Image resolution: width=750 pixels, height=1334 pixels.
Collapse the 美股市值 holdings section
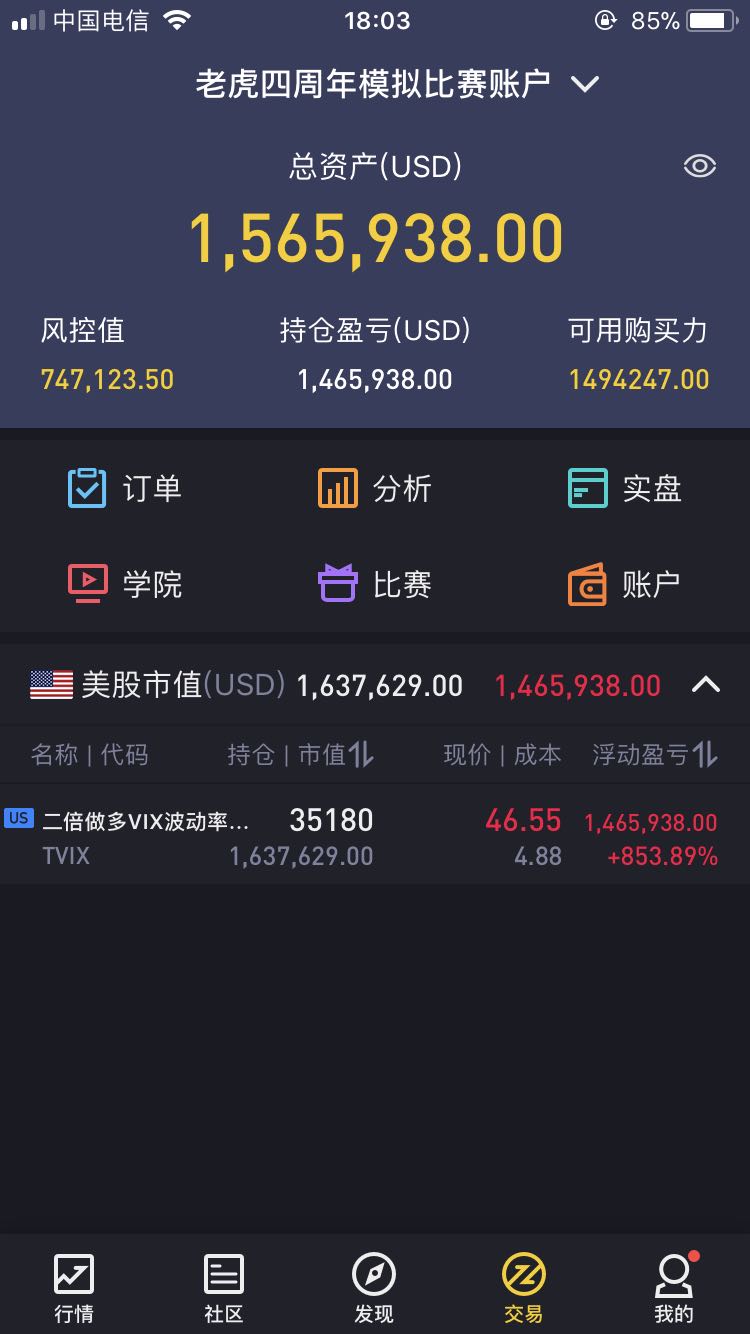[x=706, y=685]
